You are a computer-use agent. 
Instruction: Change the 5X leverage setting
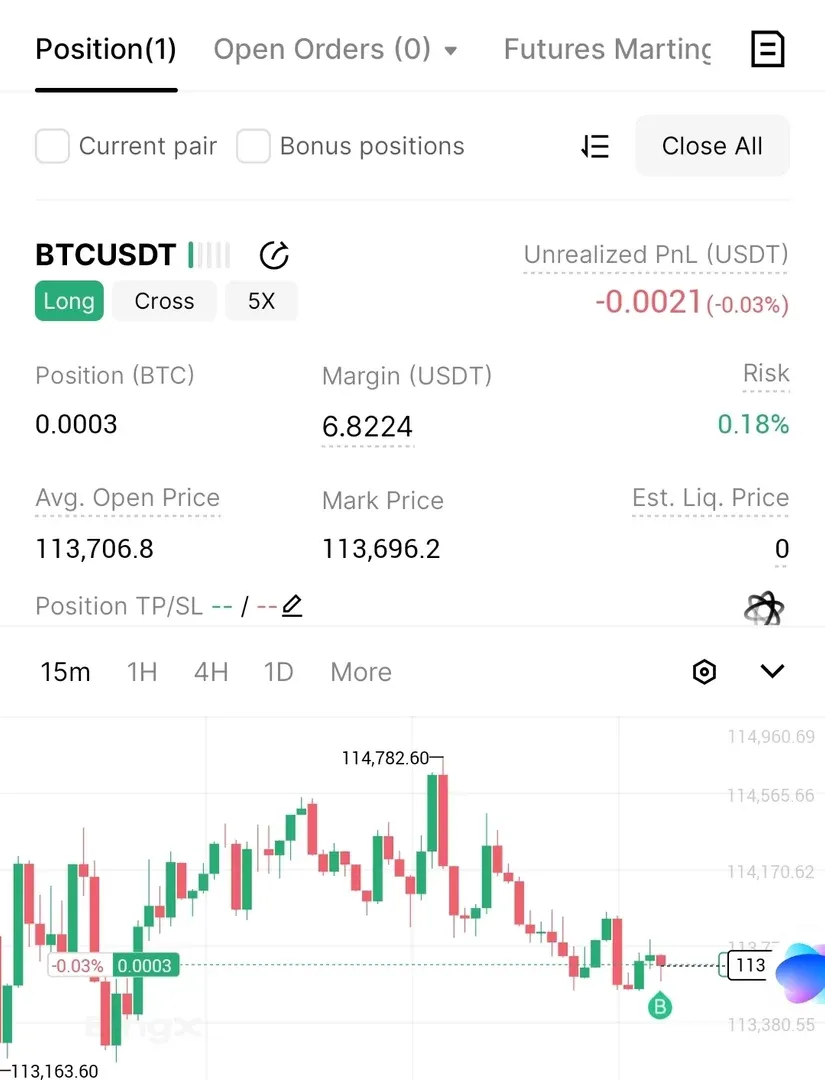[x=261, y=301]
